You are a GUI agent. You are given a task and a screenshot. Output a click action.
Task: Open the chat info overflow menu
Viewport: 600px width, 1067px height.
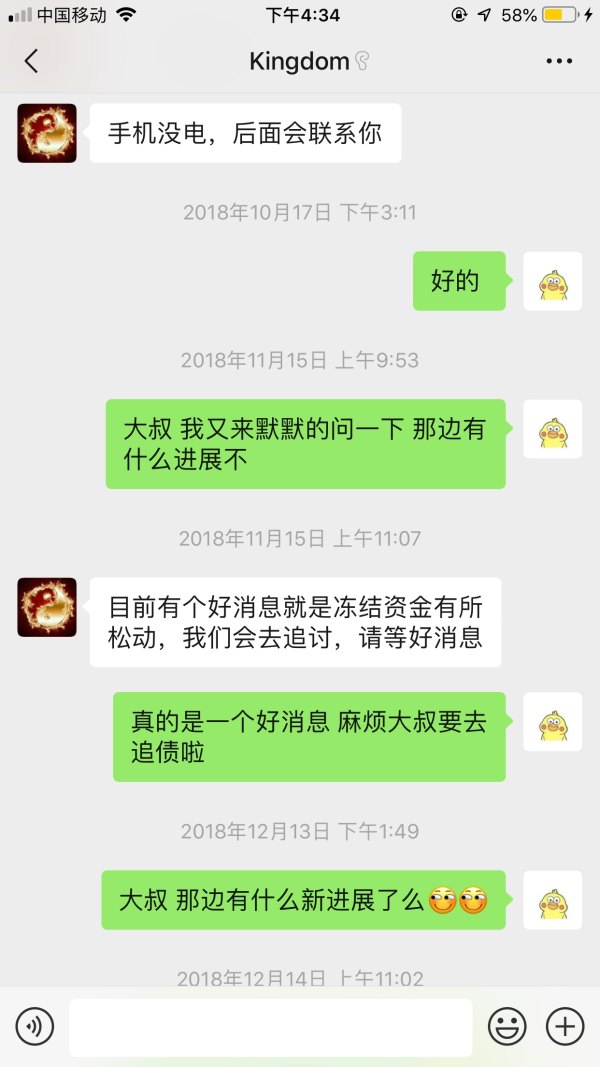(559, 61)
